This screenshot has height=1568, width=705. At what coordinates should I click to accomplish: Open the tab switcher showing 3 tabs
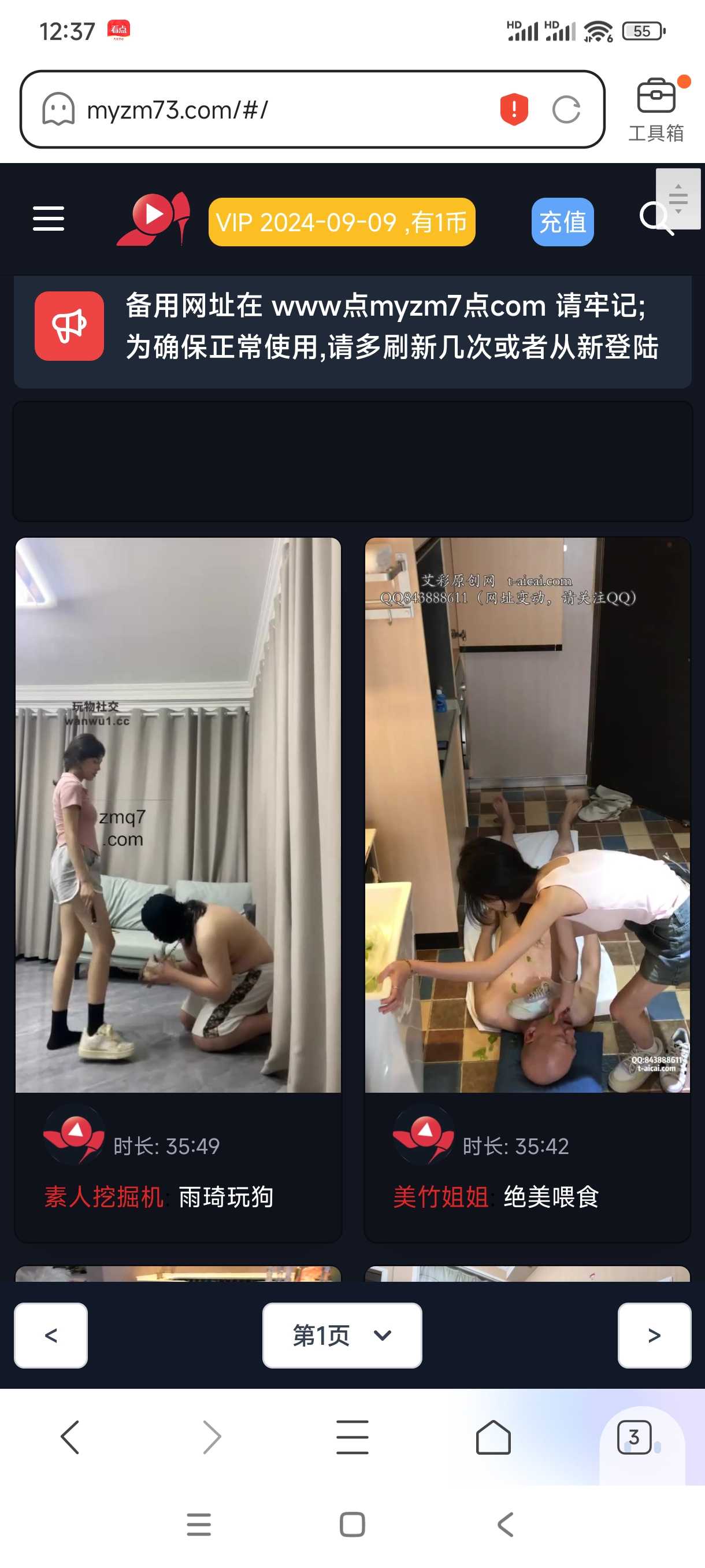tap(634, 1437)
